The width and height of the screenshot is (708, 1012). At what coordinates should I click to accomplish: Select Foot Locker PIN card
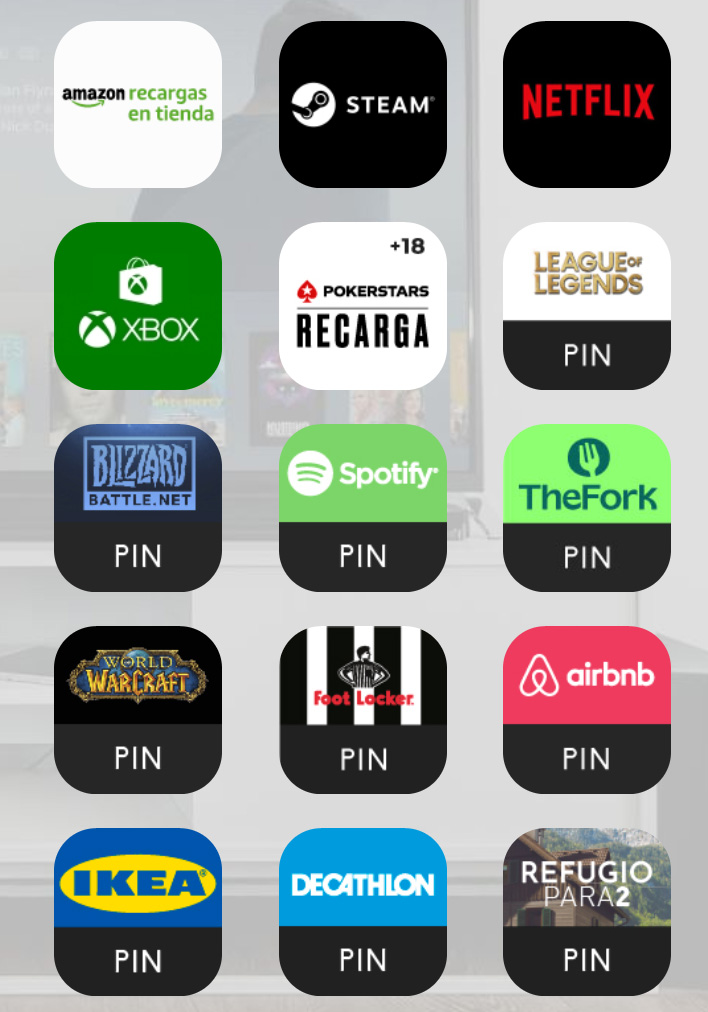363,710
